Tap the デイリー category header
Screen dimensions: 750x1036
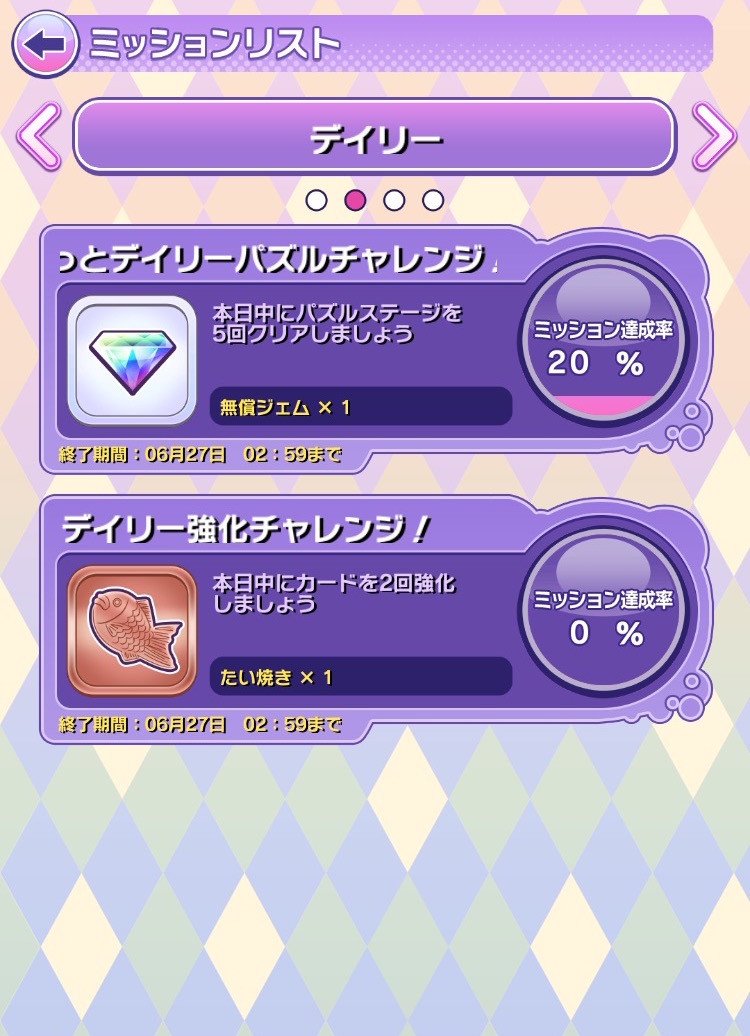375,136
